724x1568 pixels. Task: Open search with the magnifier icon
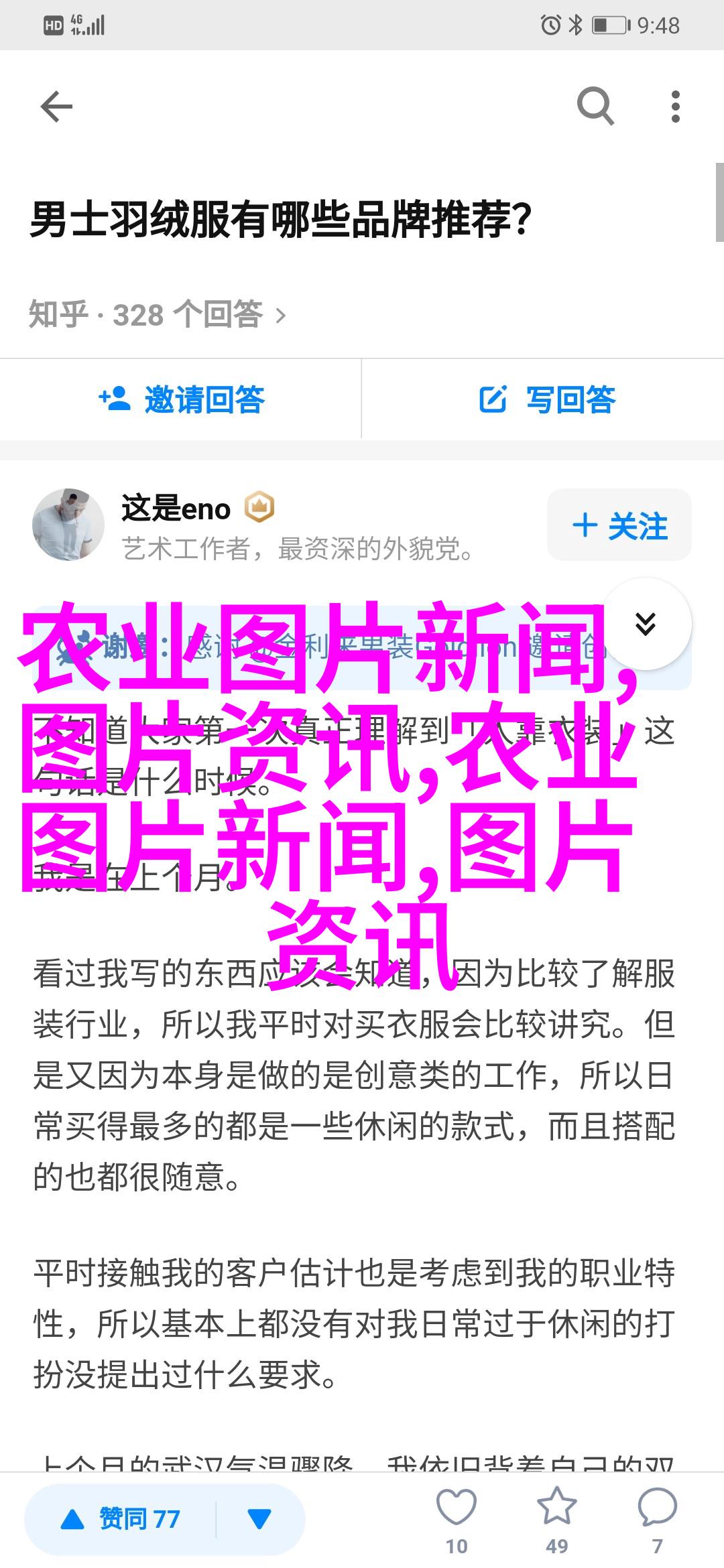coord(595,107)
